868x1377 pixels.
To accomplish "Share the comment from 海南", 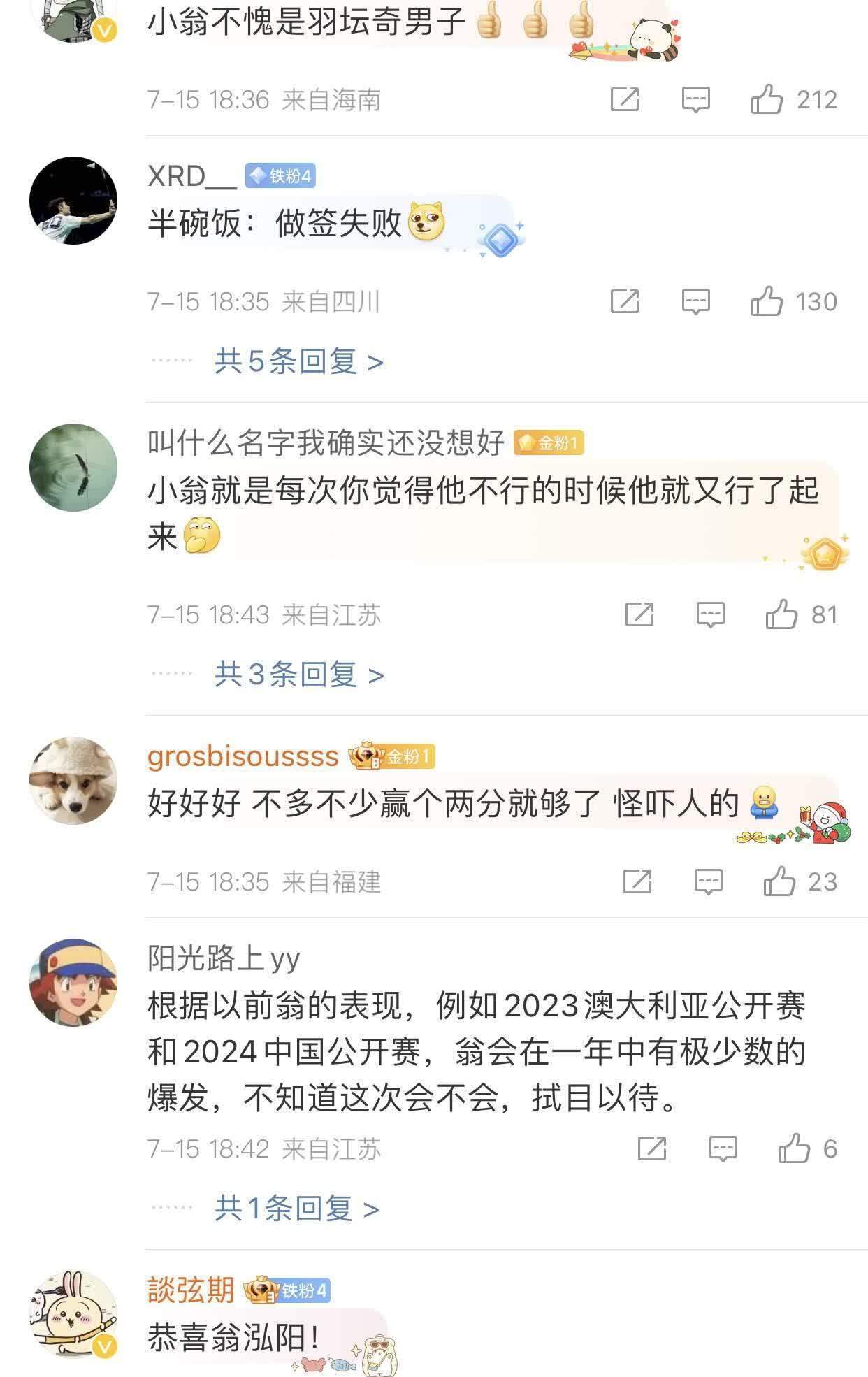I will 624,99.
